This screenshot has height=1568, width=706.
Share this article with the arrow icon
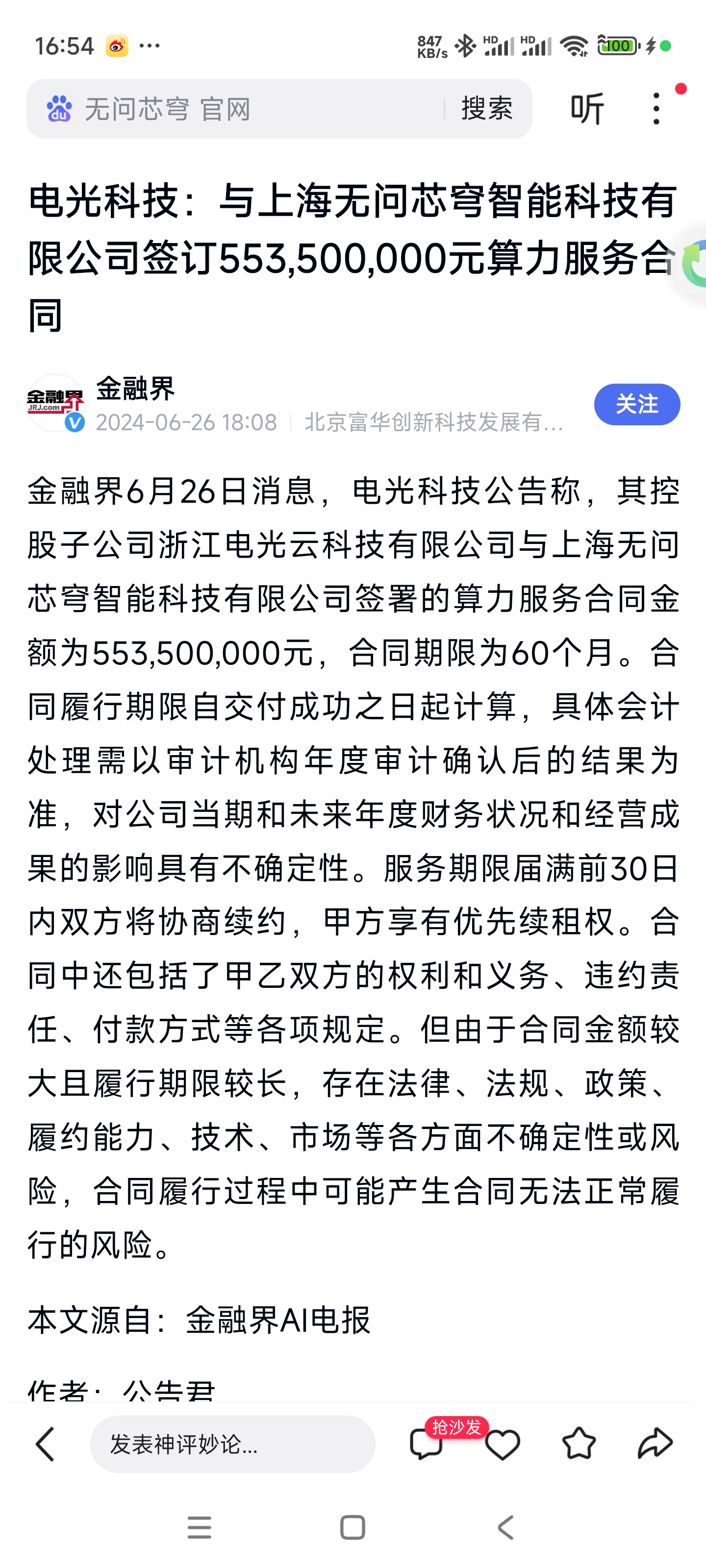point(655,1444)
